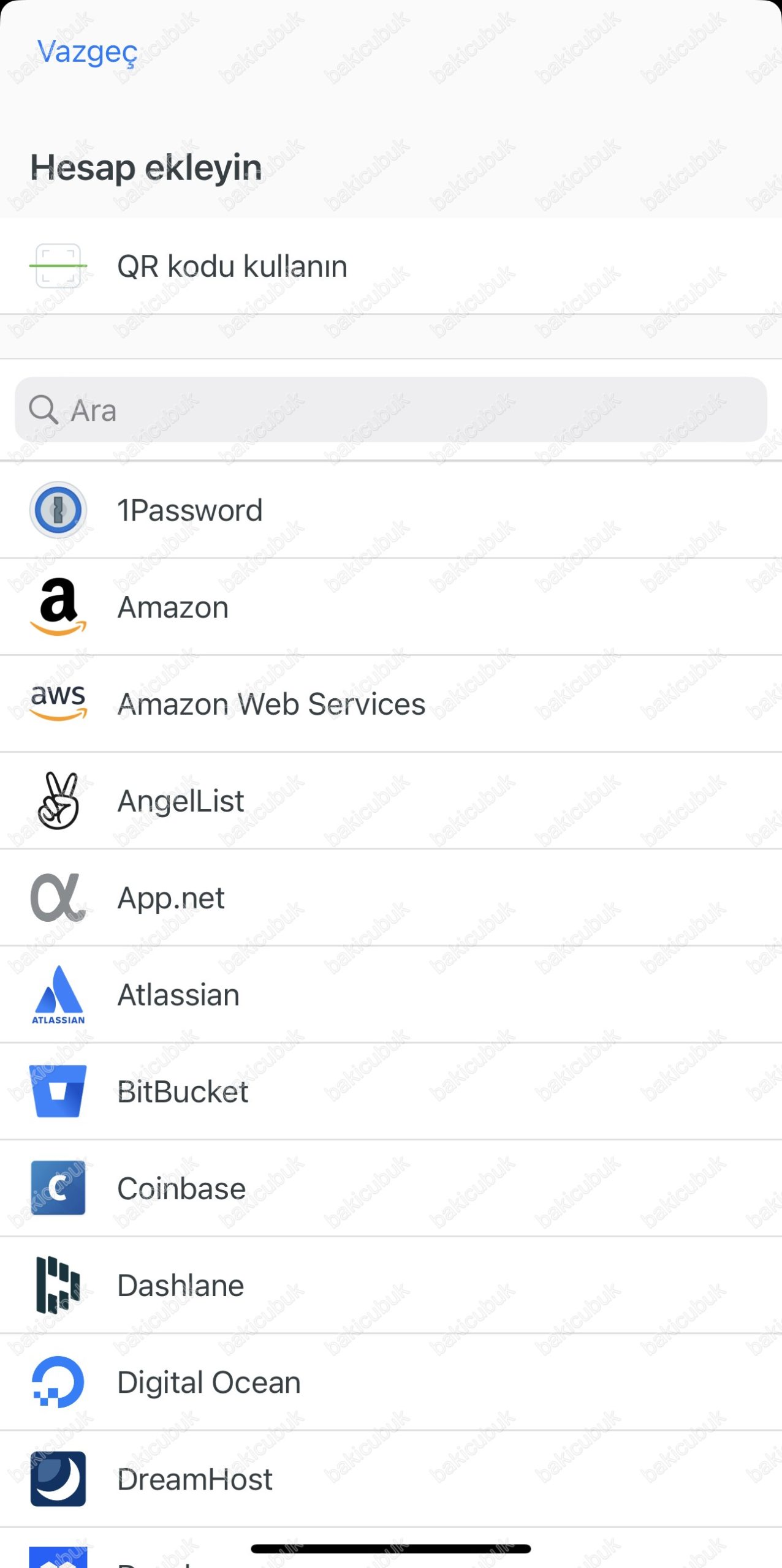This screenshot has height=1568, width=782.
Task: Open Amazon Web Services entry
Action: pyautogui.click(x=391, y=704)
